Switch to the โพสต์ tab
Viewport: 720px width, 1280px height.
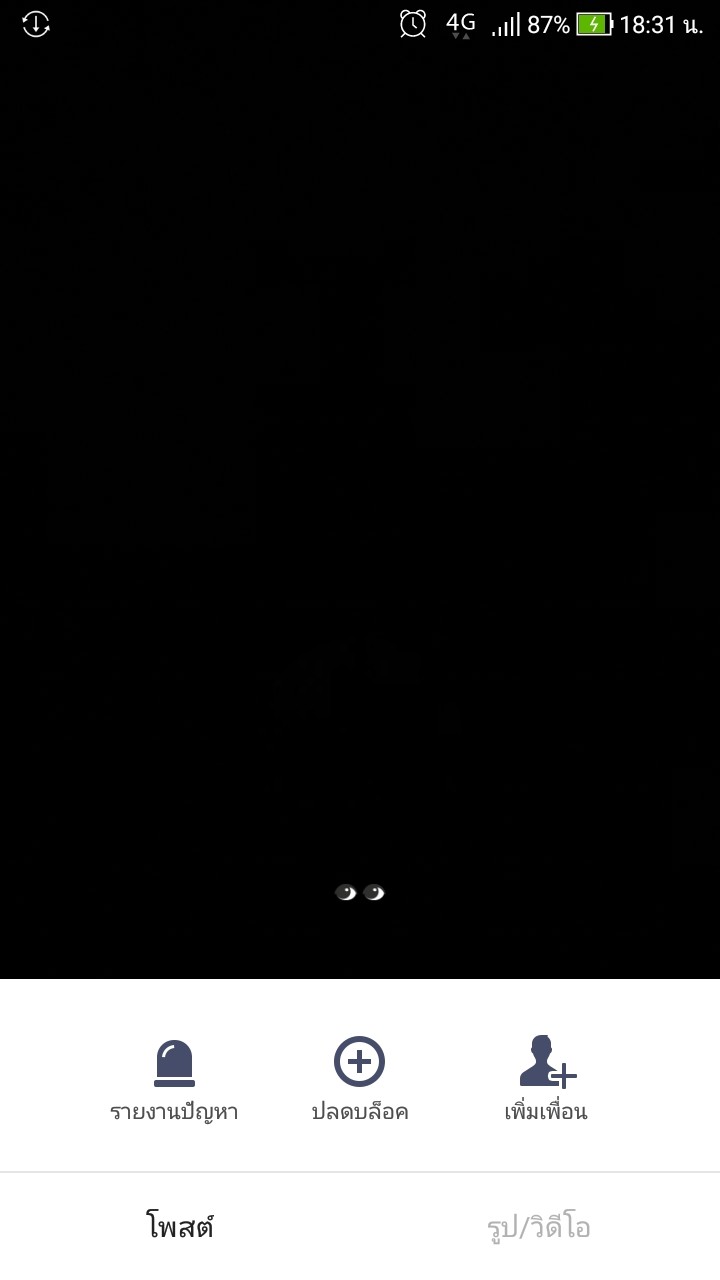180,1226
